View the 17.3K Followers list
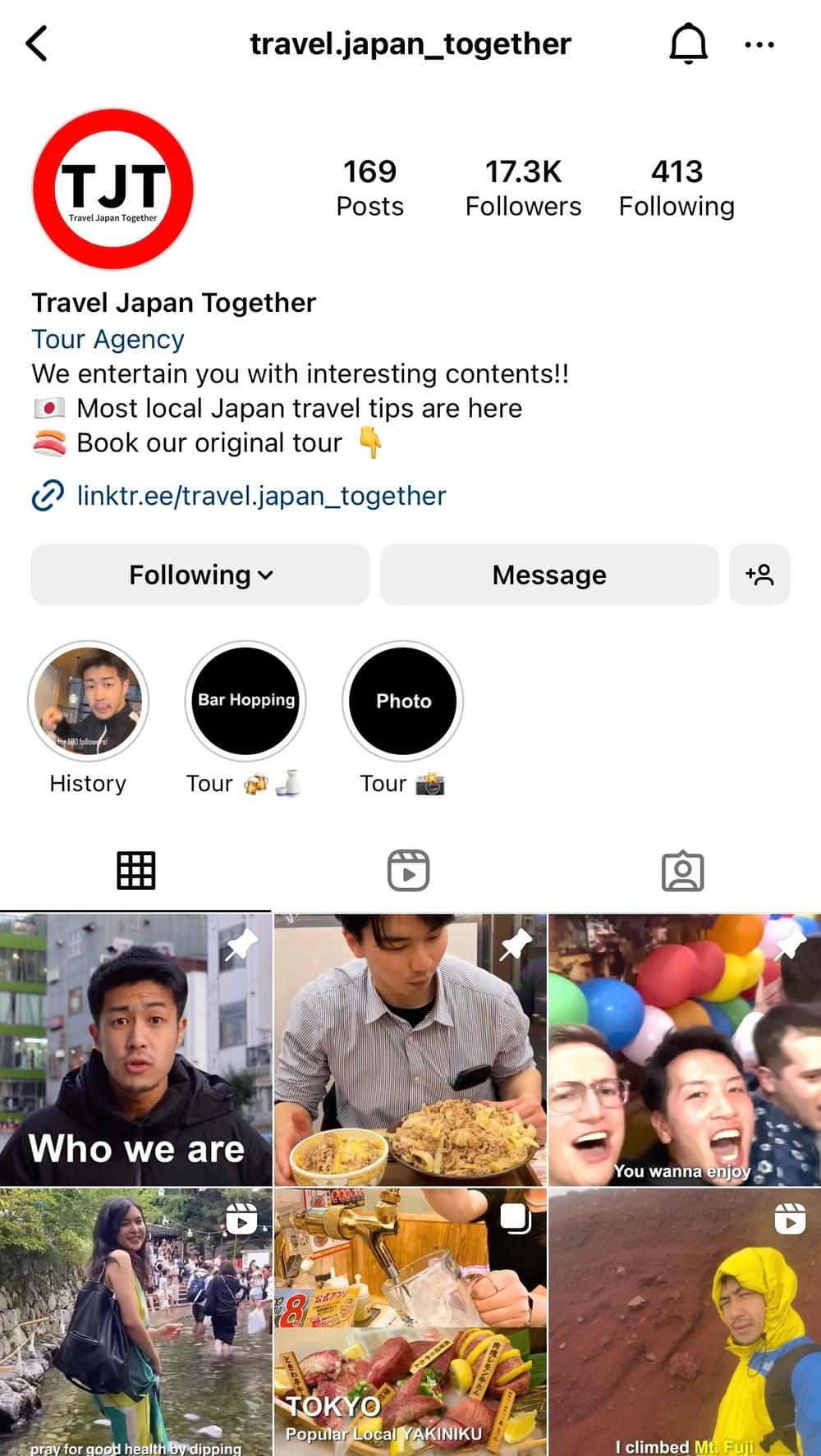Viewport: 821px width, 1456px height. (x=523, y=188)
